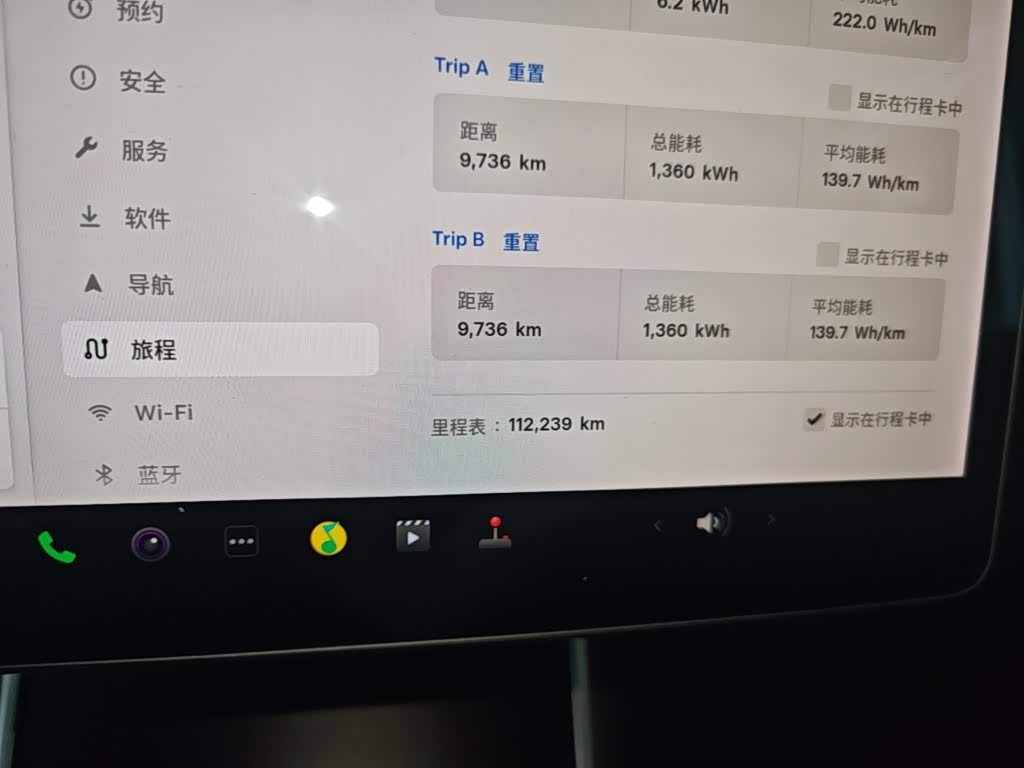Screen dimensions: 1024x768
Task: Open the phone app
Action: [x=57, y=547]
